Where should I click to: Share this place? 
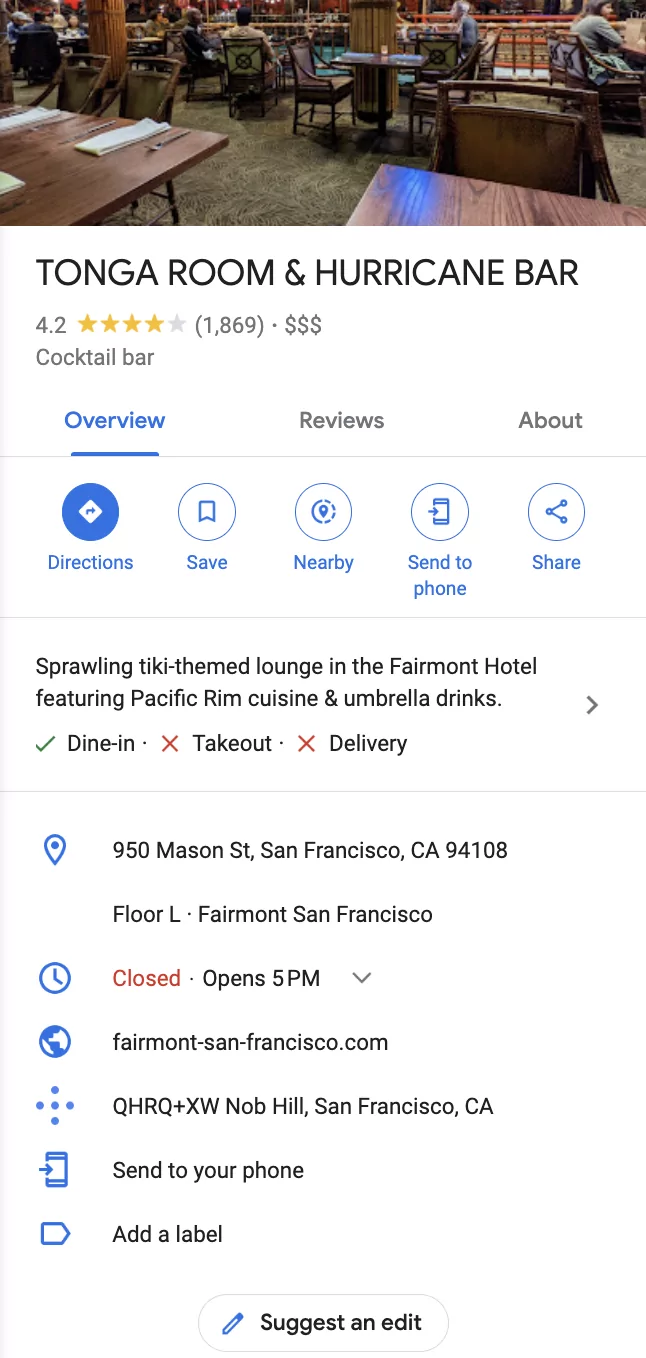(556, 513)
